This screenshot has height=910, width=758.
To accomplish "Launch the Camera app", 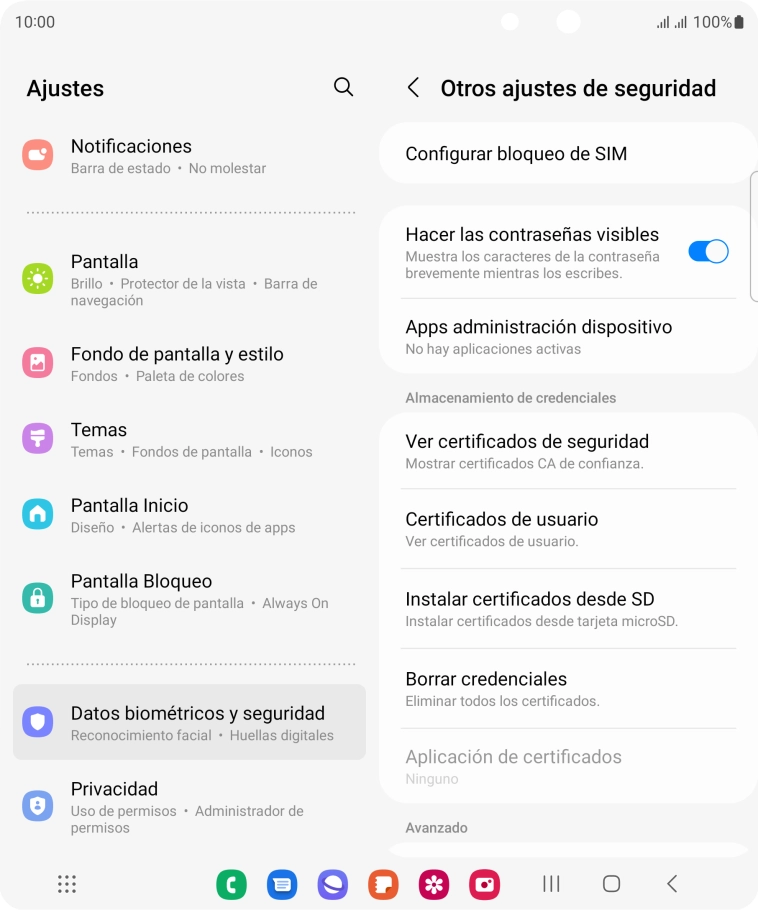I will [x=484, y=885].
